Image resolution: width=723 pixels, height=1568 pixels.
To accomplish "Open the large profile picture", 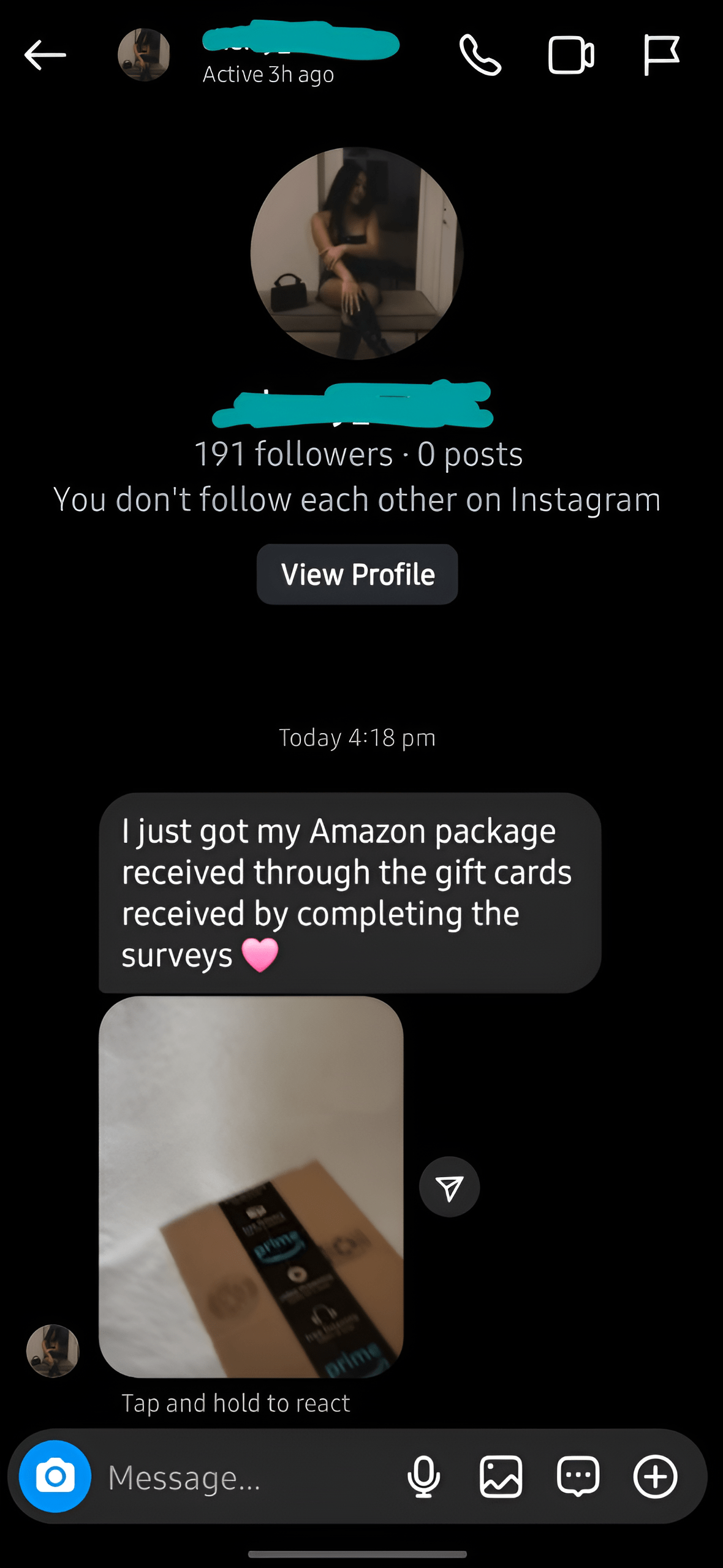I will point(357,253).
